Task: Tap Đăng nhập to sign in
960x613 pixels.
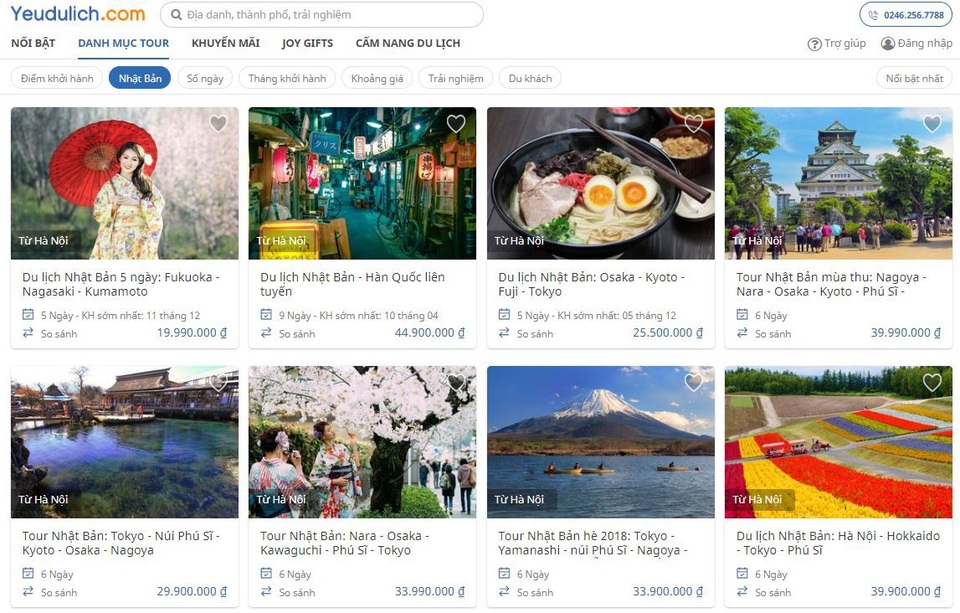Action: pyautogui.click(x=917, y=44)
